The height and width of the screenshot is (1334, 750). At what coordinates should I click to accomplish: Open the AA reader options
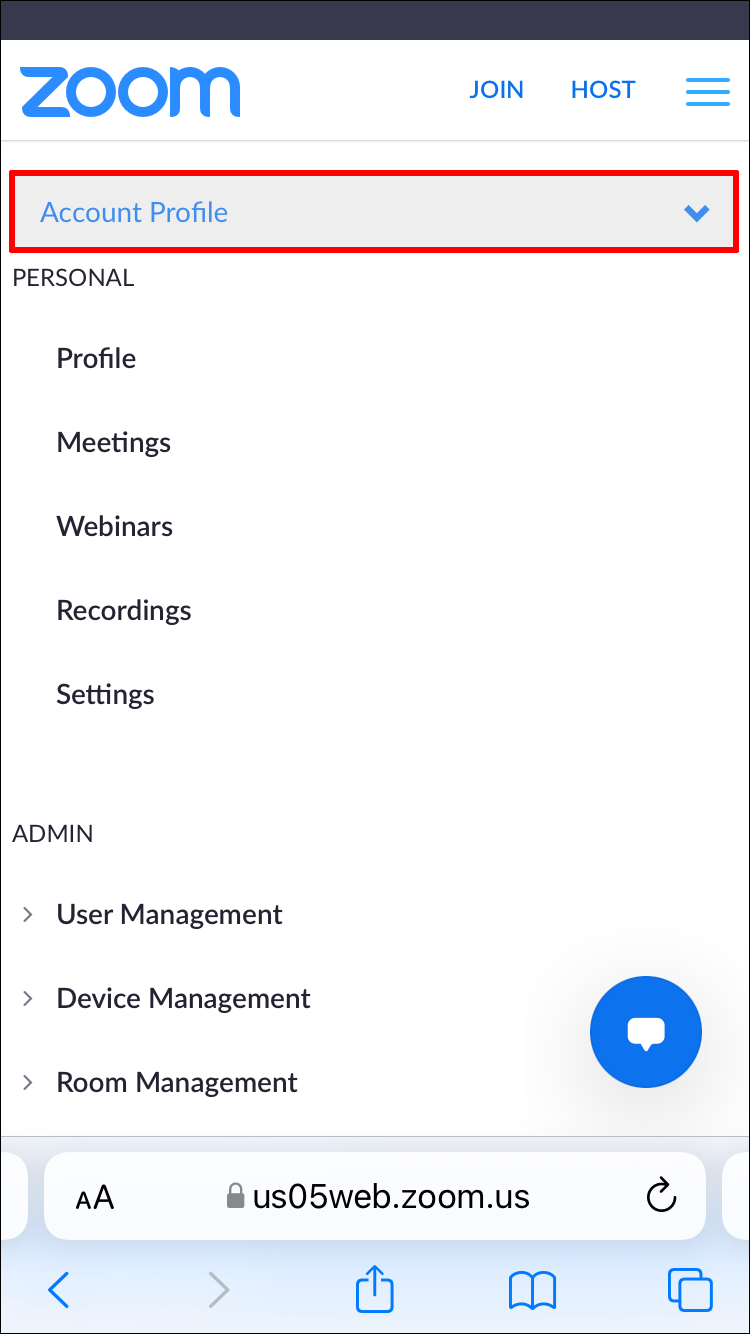click(95, 1197)
